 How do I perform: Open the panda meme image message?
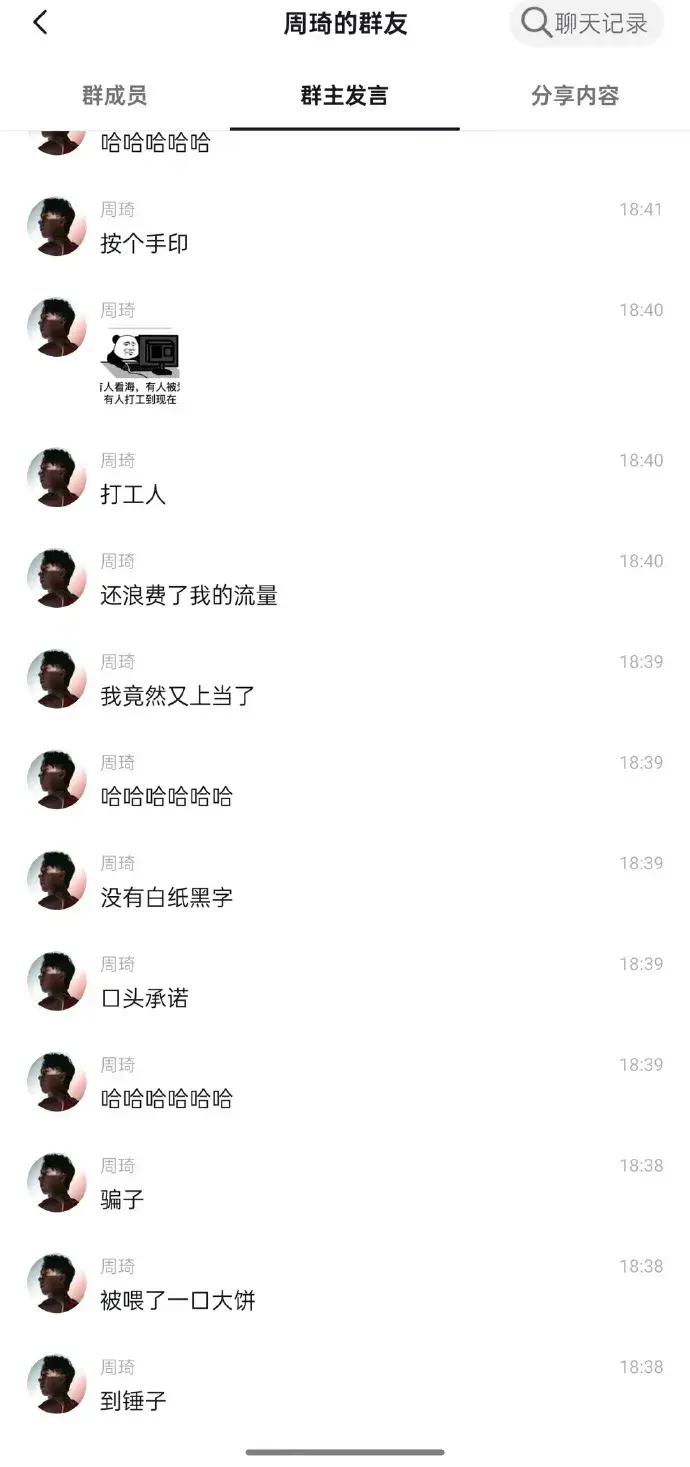click(140, 367)
